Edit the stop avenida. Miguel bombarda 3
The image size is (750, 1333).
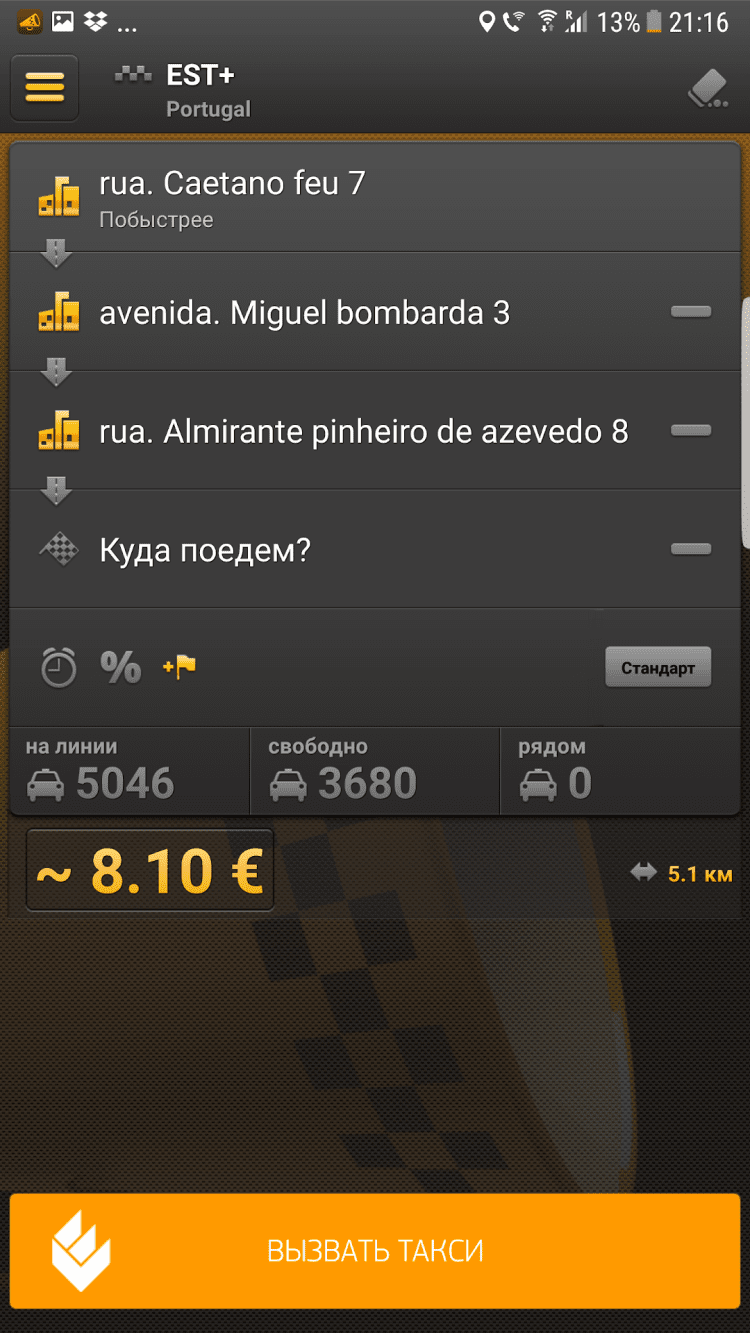coord(304,313)
